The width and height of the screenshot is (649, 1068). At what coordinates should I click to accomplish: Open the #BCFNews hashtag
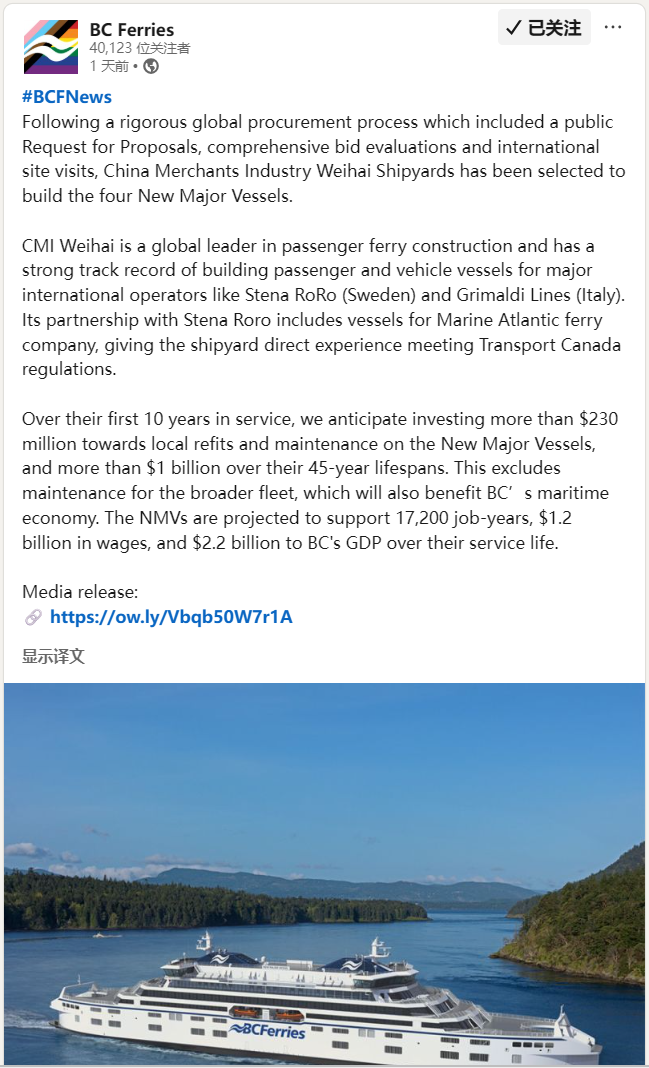(67, 97)
